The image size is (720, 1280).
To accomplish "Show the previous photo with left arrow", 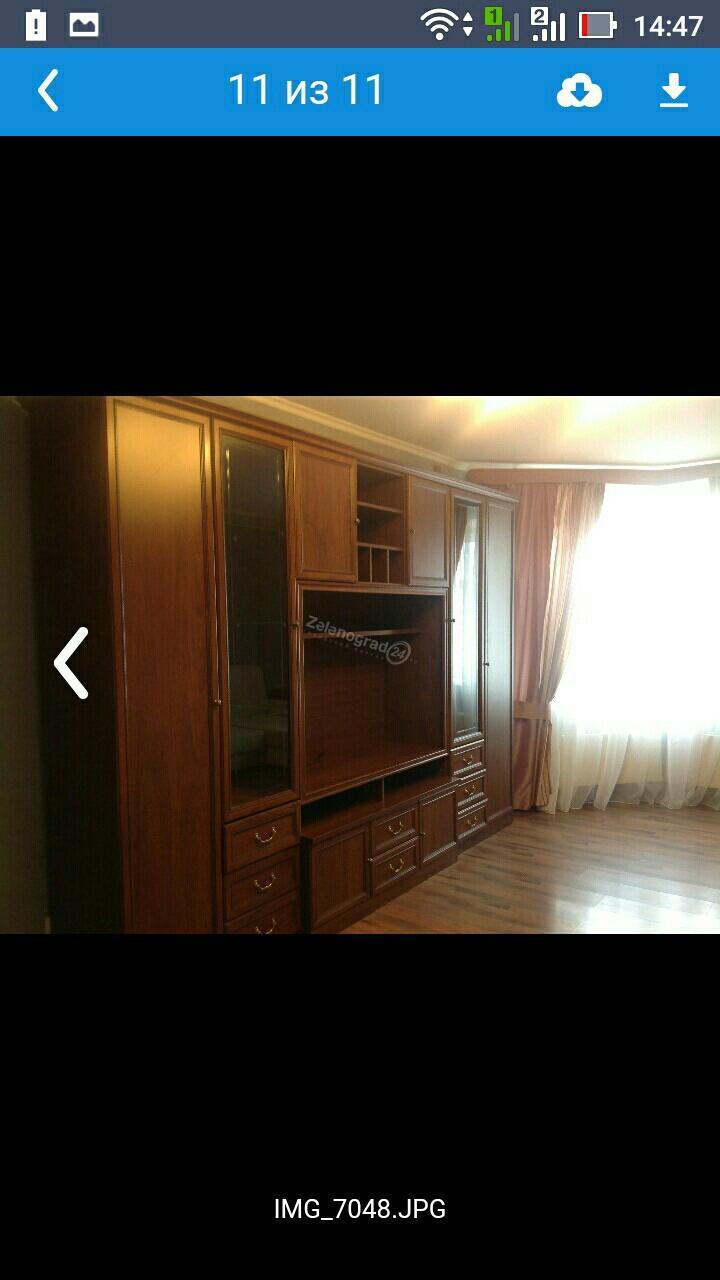I will (71, 663).
